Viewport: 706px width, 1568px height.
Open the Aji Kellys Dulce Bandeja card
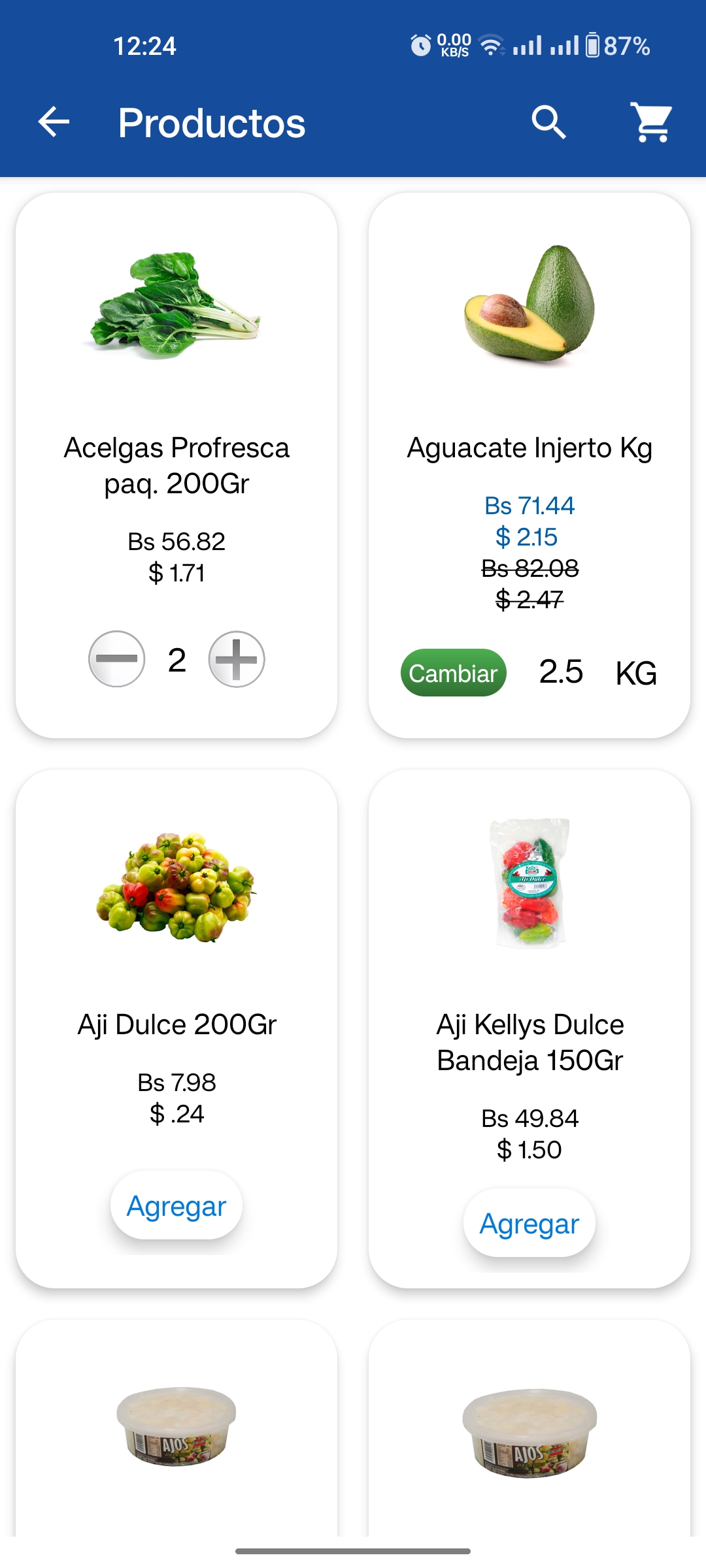[529, 889]
